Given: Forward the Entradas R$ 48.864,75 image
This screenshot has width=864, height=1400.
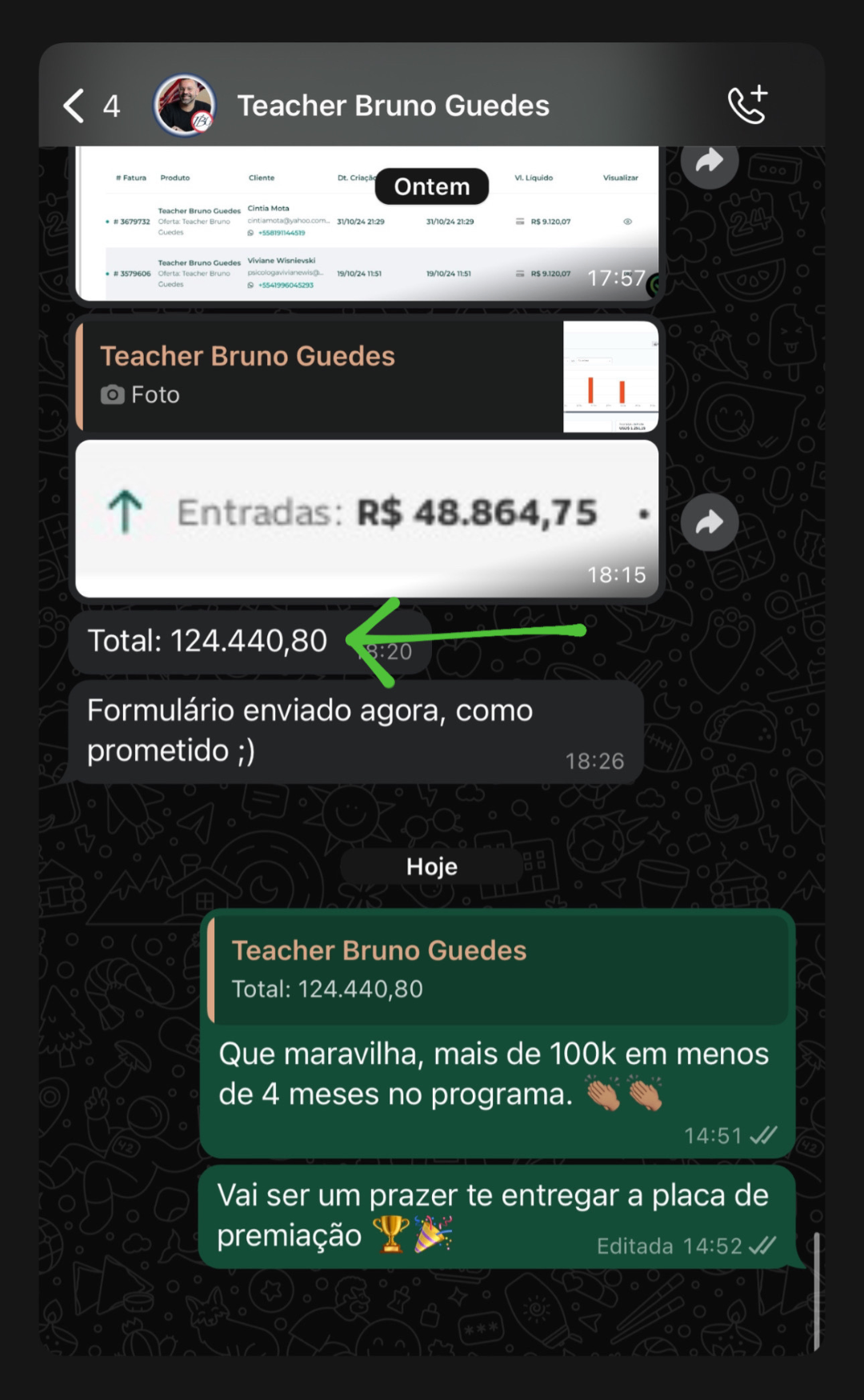Looking at the screenshot, I should tap(709, 523).
